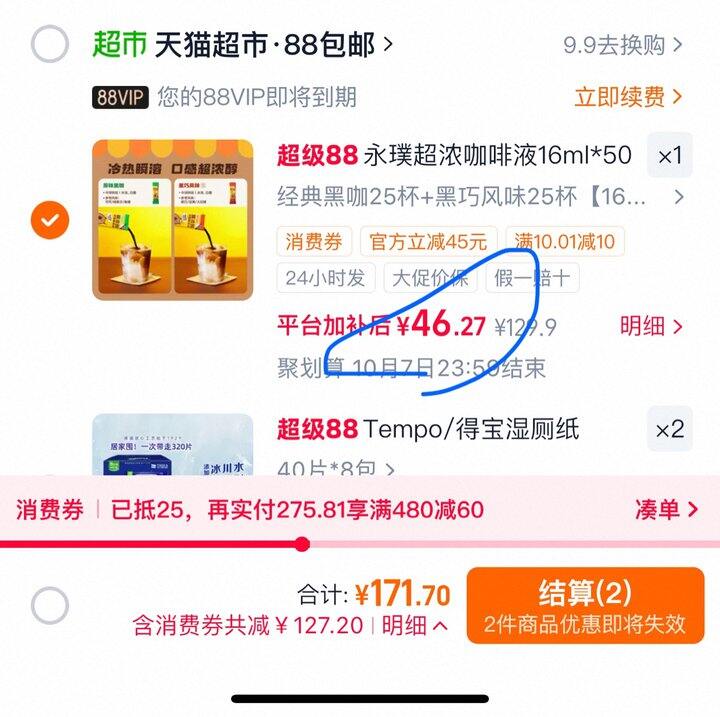This screenshot has width=720, height=717.
Task: View 明细 for the coffee price
Action: [x=651, y=327]
